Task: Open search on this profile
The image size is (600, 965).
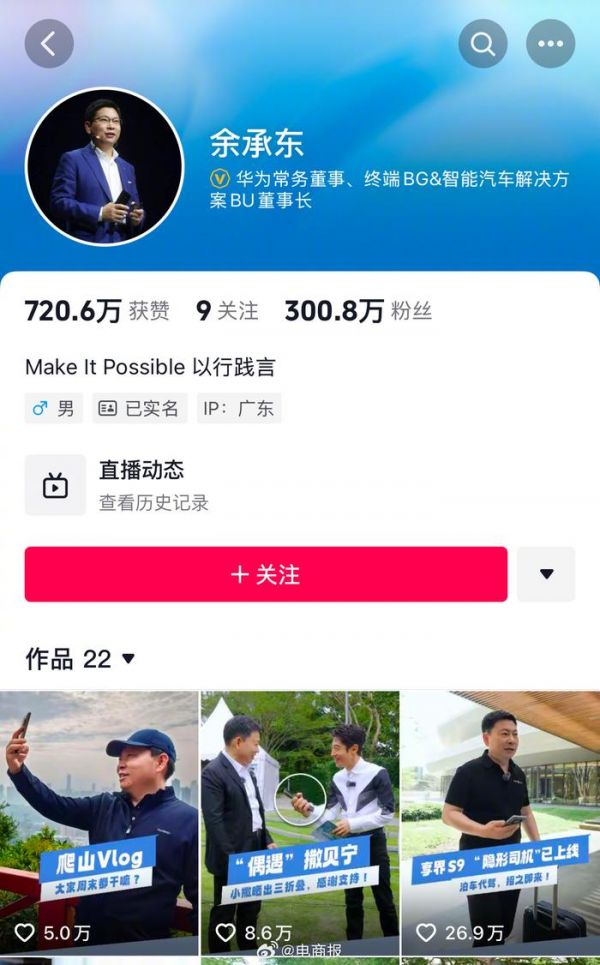Action: coord(483,44)
